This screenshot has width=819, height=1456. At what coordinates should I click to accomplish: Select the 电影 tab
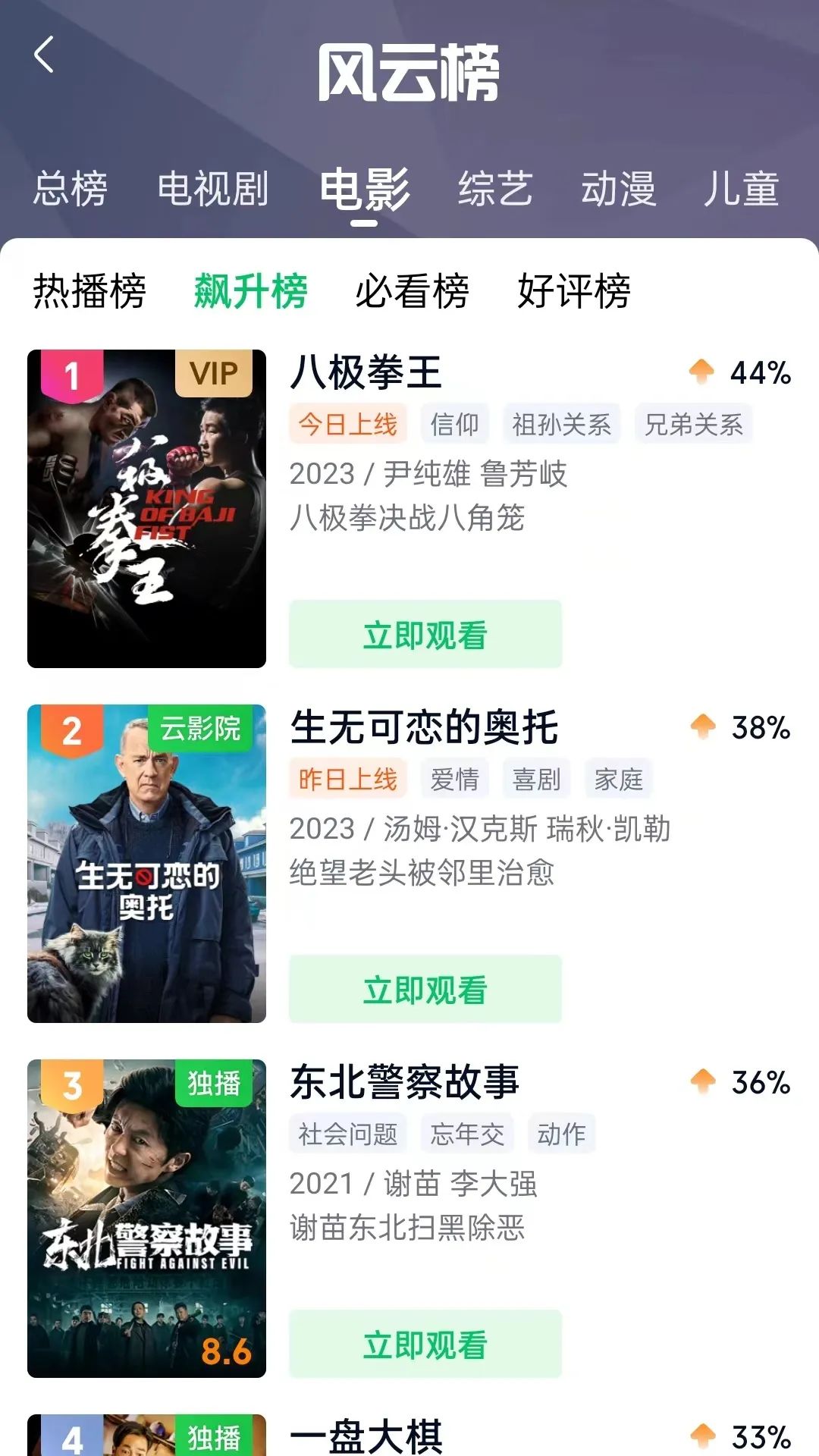click(364, 189)
